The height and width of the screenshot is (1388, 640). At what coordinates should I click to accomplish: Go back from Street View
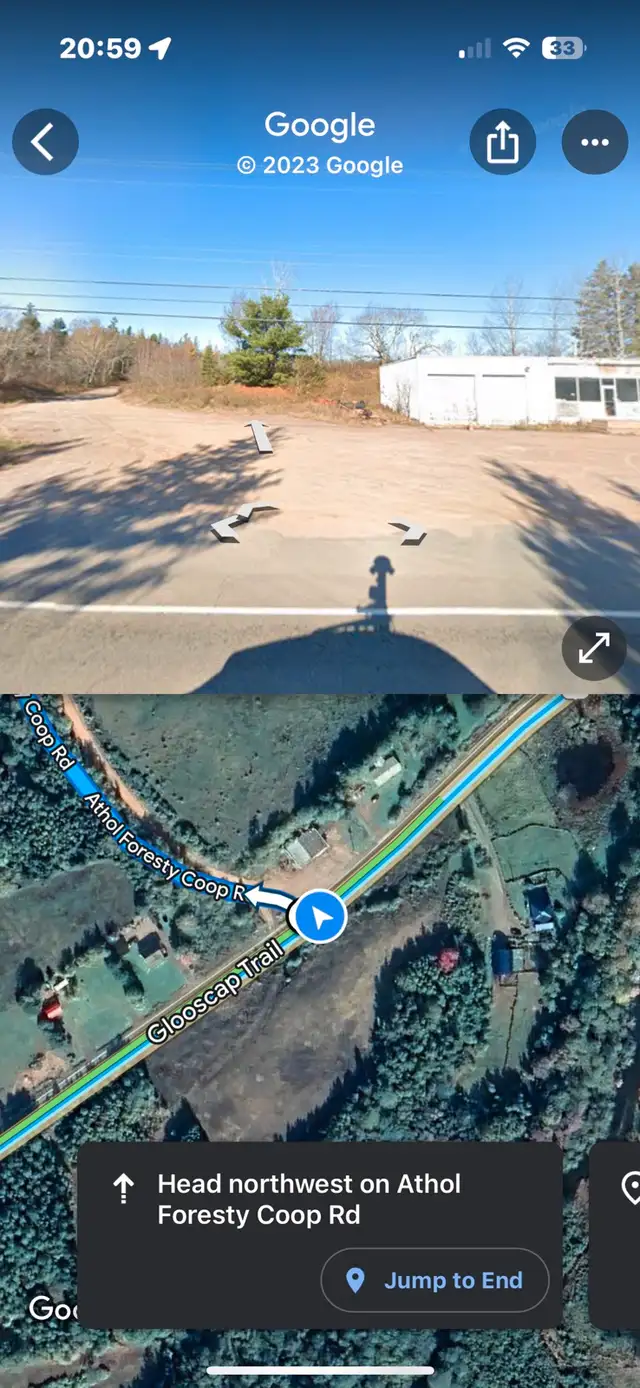point(45,142)
